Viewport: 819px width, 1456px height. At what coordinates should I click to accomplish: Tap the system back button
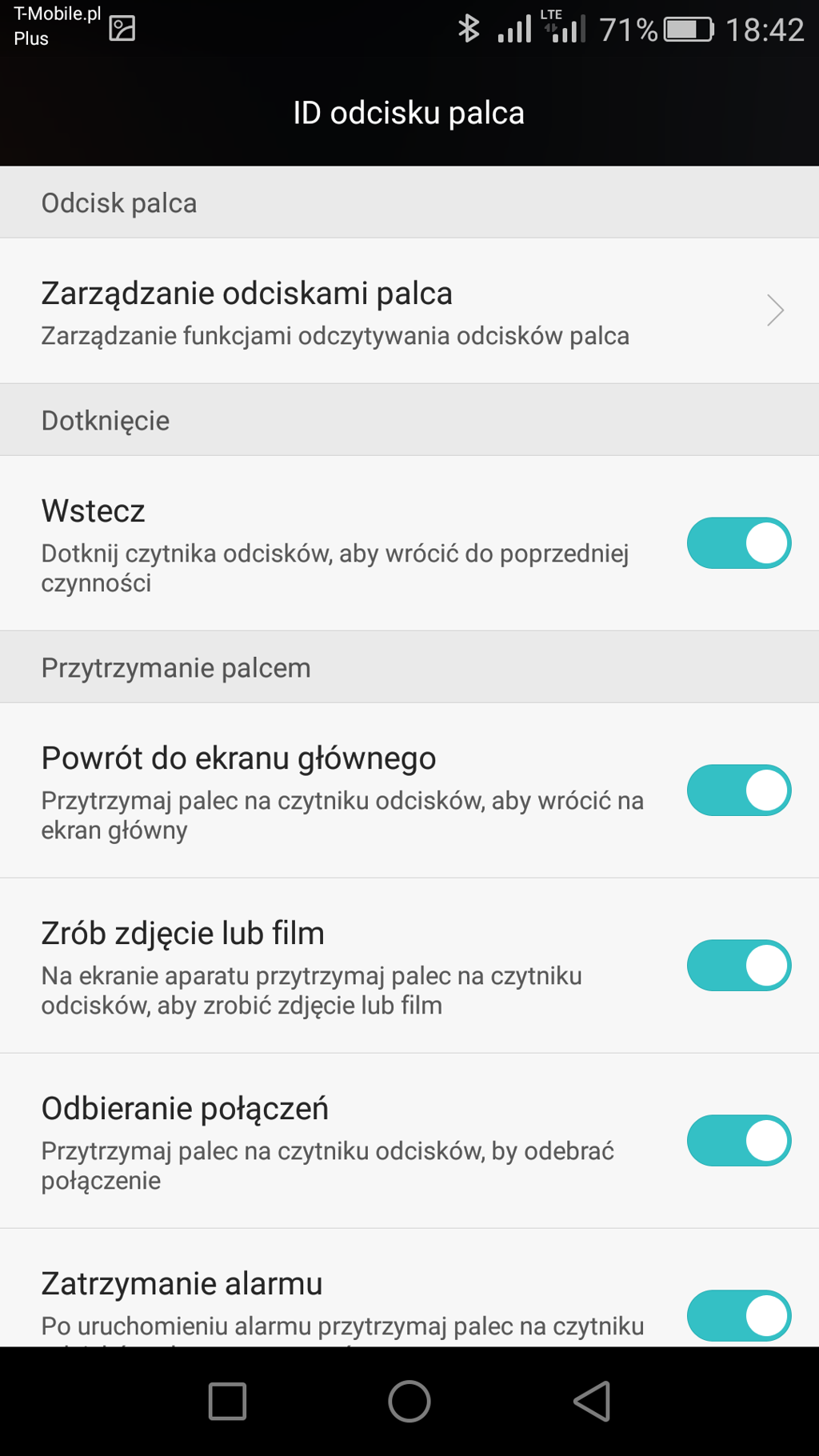593,1401
